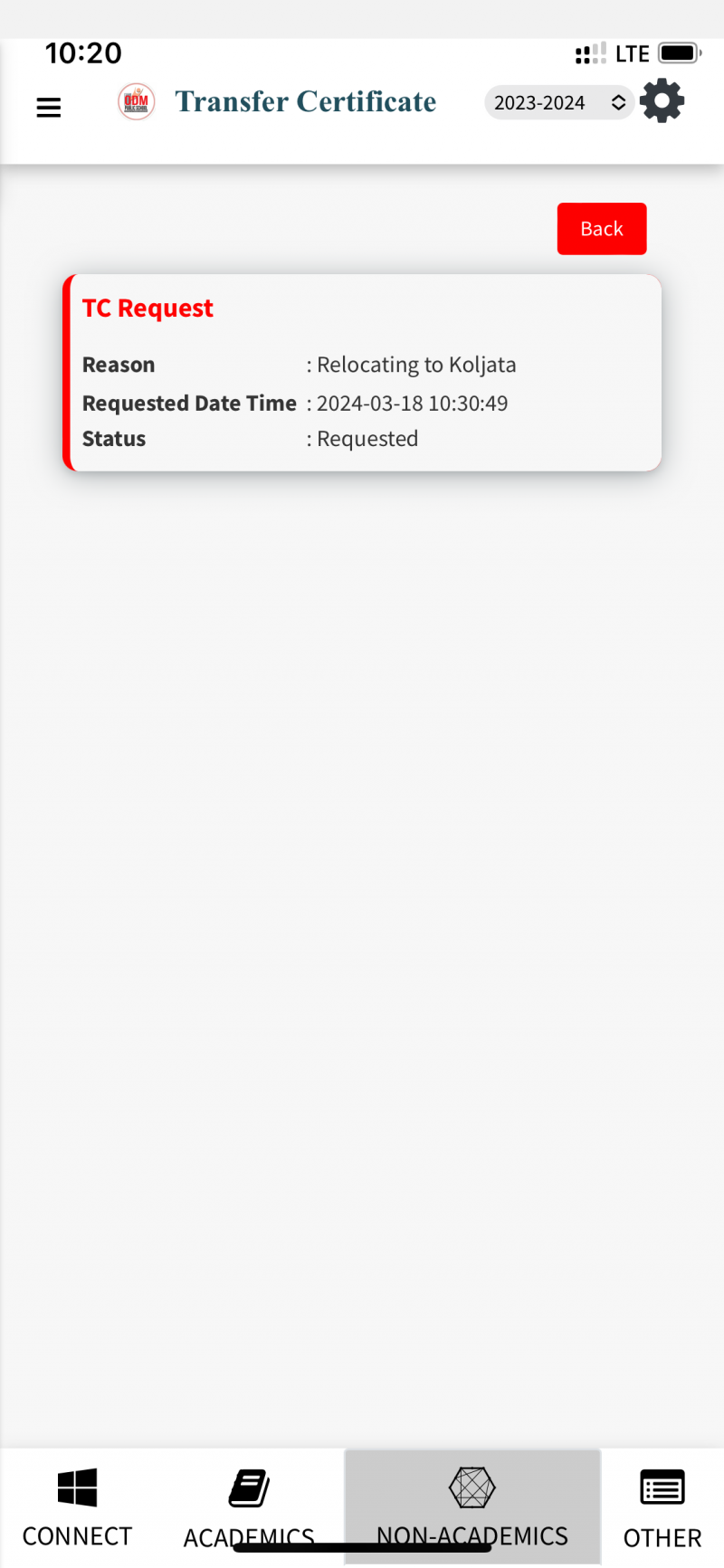This screenshot has height=1568, width=724.
Task: Switch to the Connect tab
Action: pos(77,1506)
